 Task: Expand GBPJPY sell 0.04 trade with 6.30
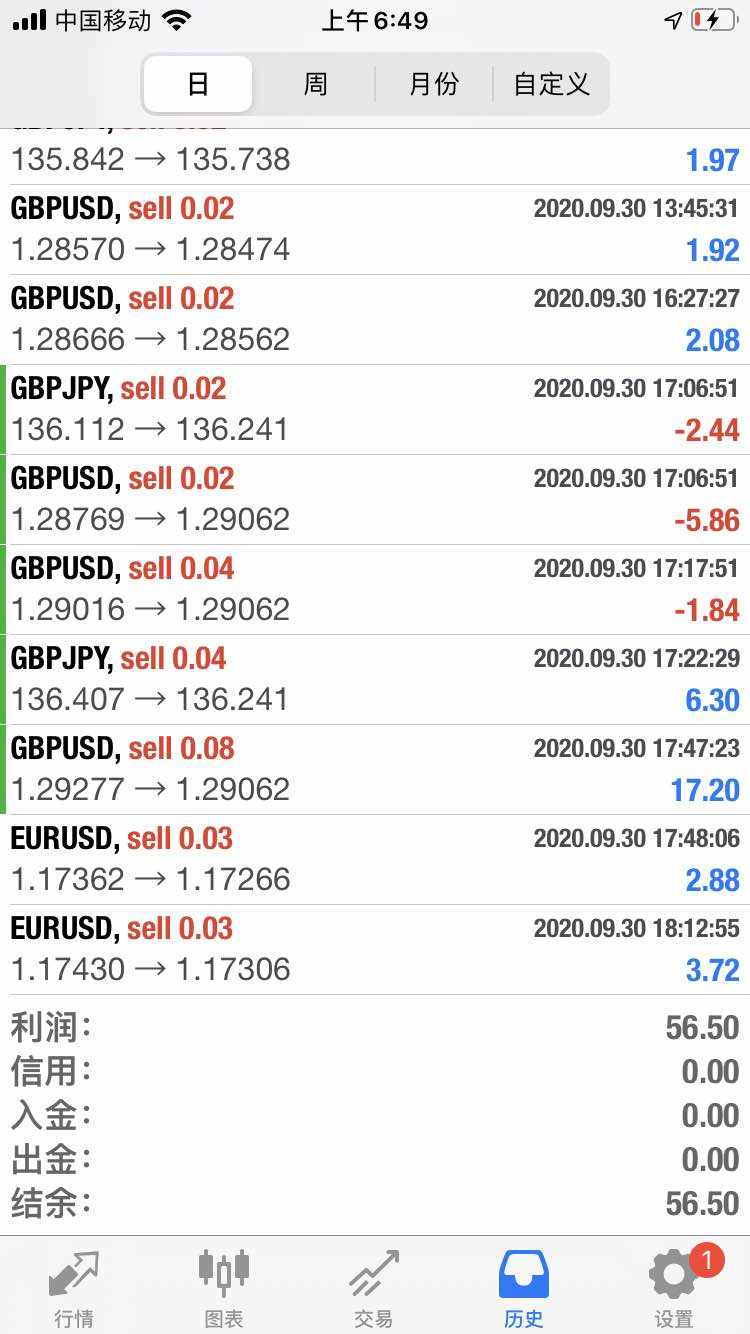[375, 680]
